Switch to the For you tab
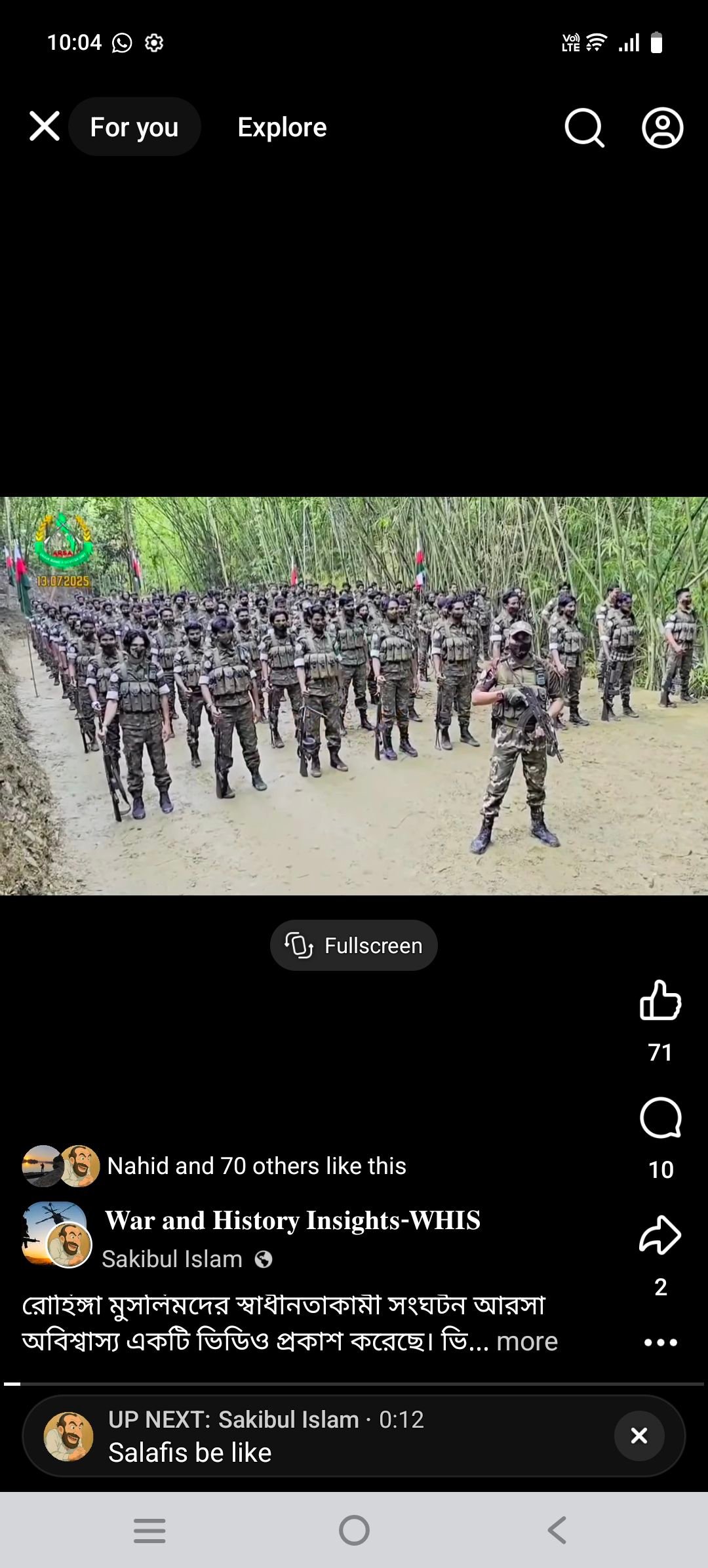 point(134,127)
